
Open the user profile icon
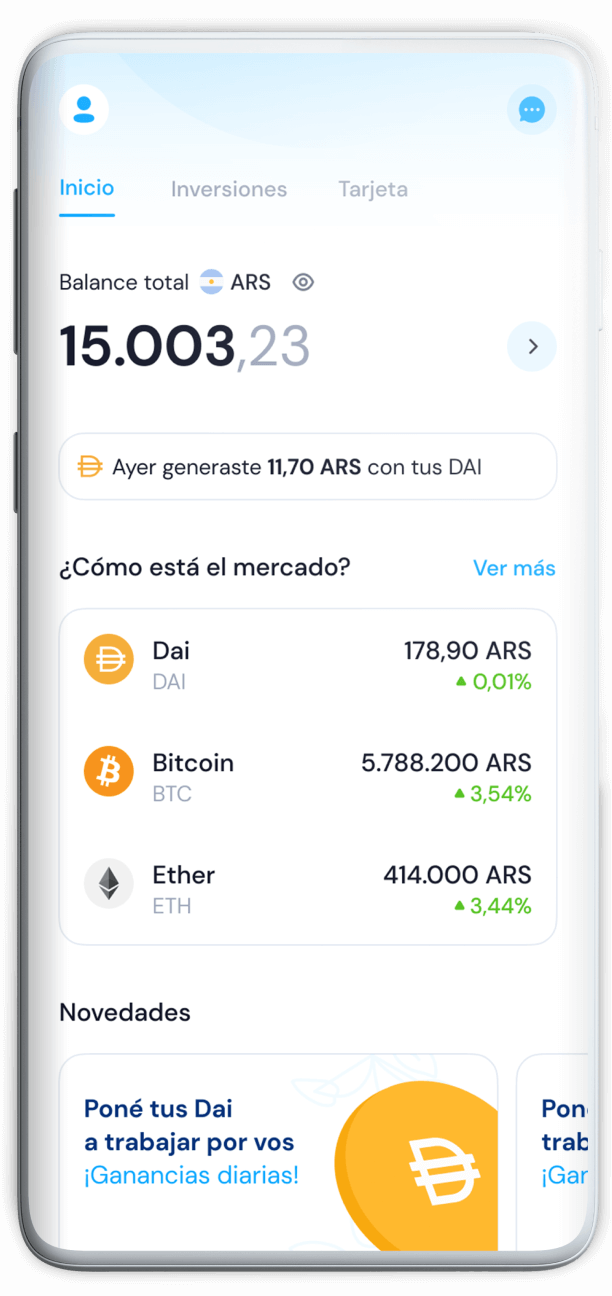tap(84, 109)
